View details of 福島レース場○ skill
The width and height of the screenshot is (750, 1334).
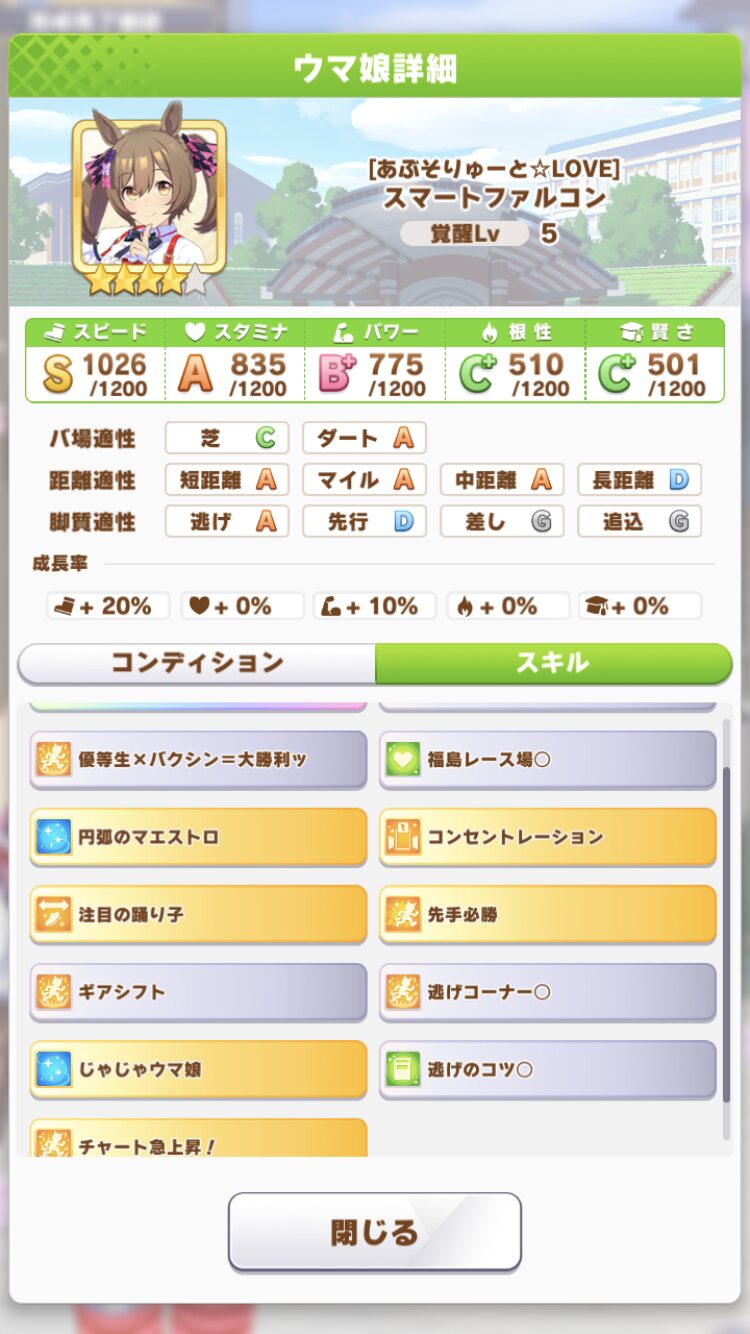click(547, 760)
